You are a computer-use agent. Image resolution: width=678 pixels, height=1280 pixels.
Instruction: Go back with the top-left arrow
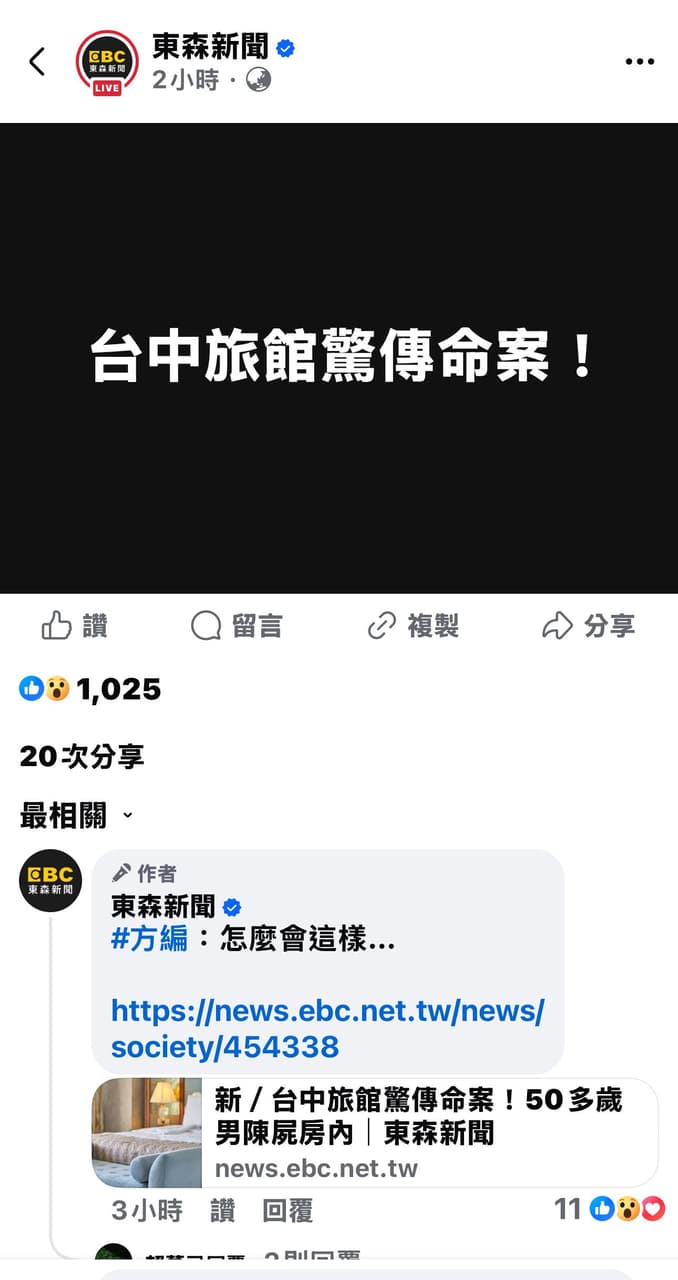pyautogui.click(x=37, y=62)
